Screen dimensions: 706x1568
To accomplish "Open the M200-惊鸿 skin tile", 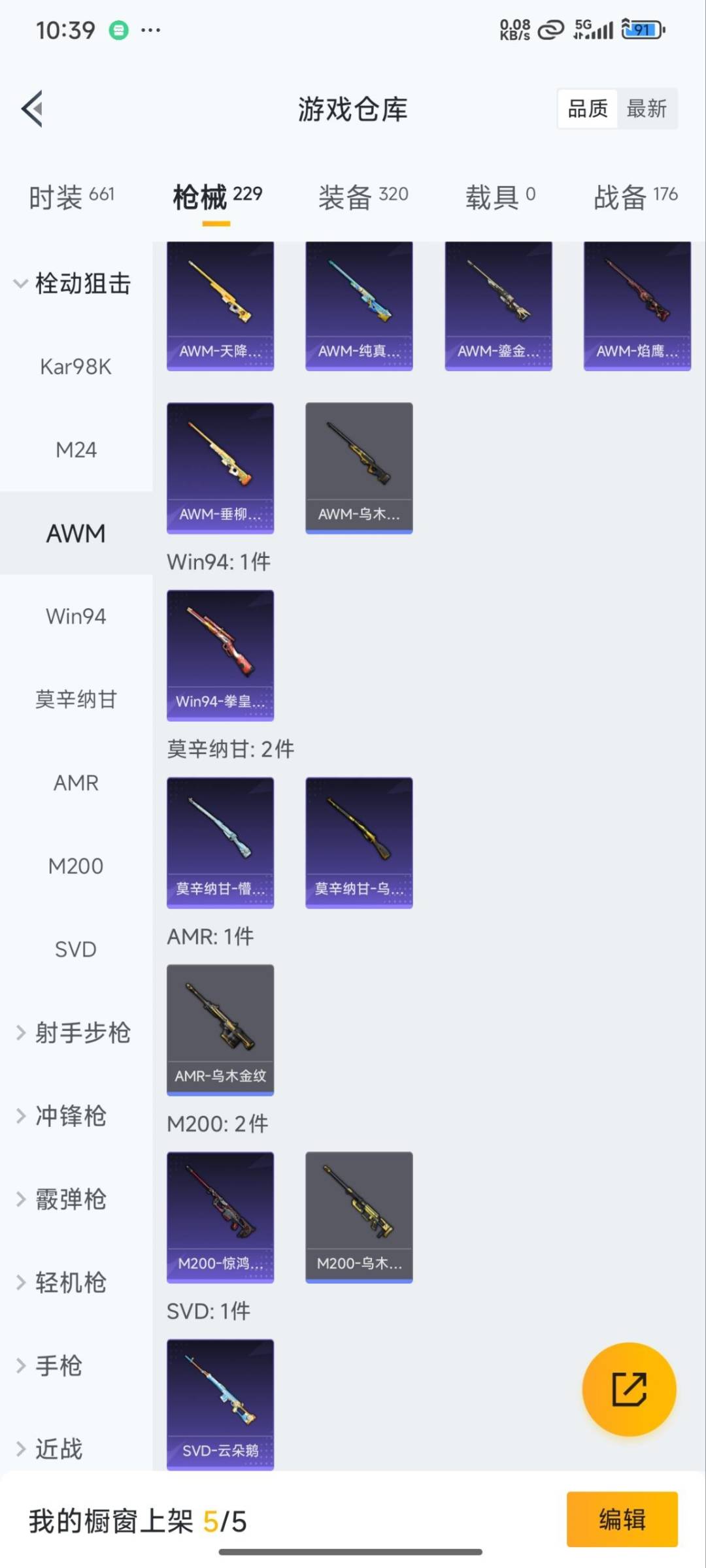I will coord(220,1217).
